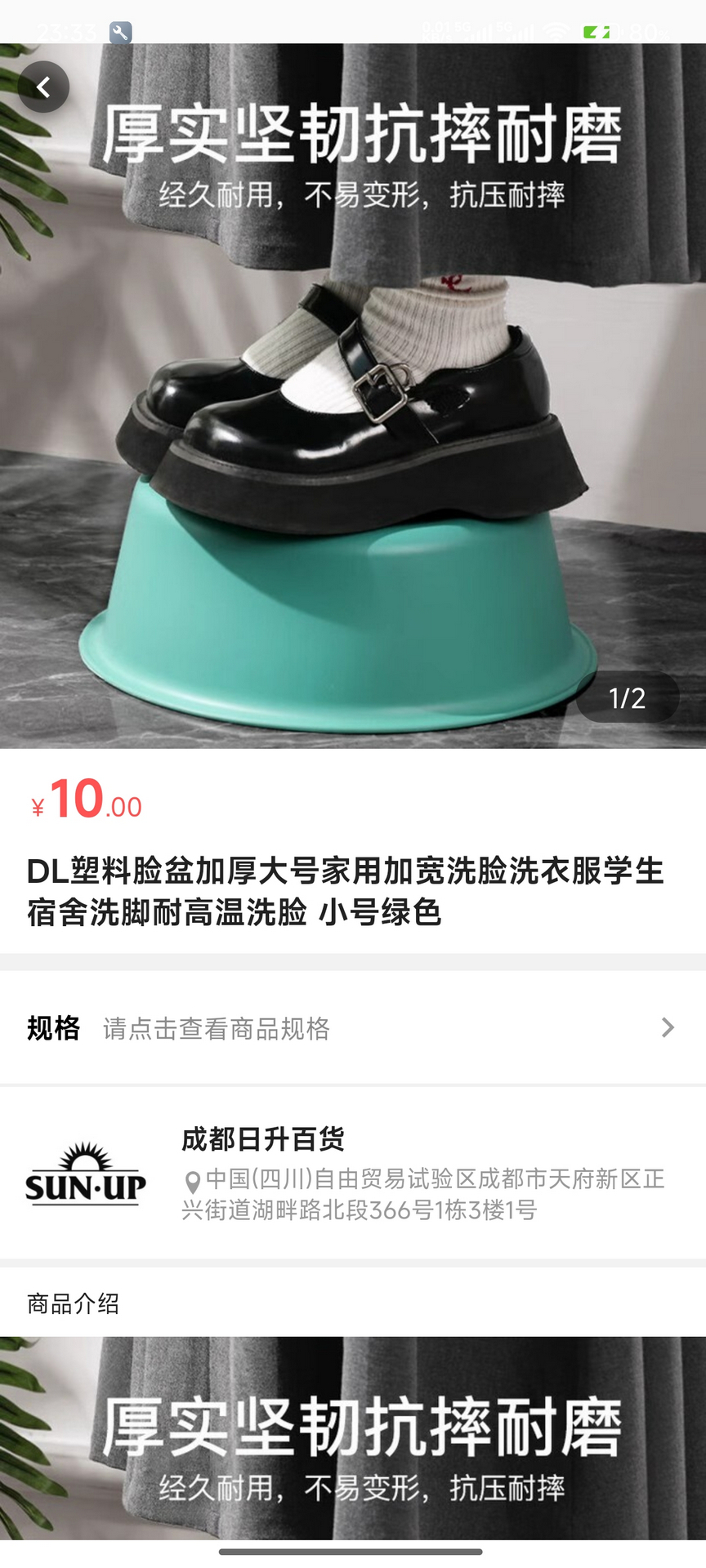Tap the 规格 label row
The width and height of the screenshot is (706, 1568).
pyautogui.click(x=52, y=1027)
